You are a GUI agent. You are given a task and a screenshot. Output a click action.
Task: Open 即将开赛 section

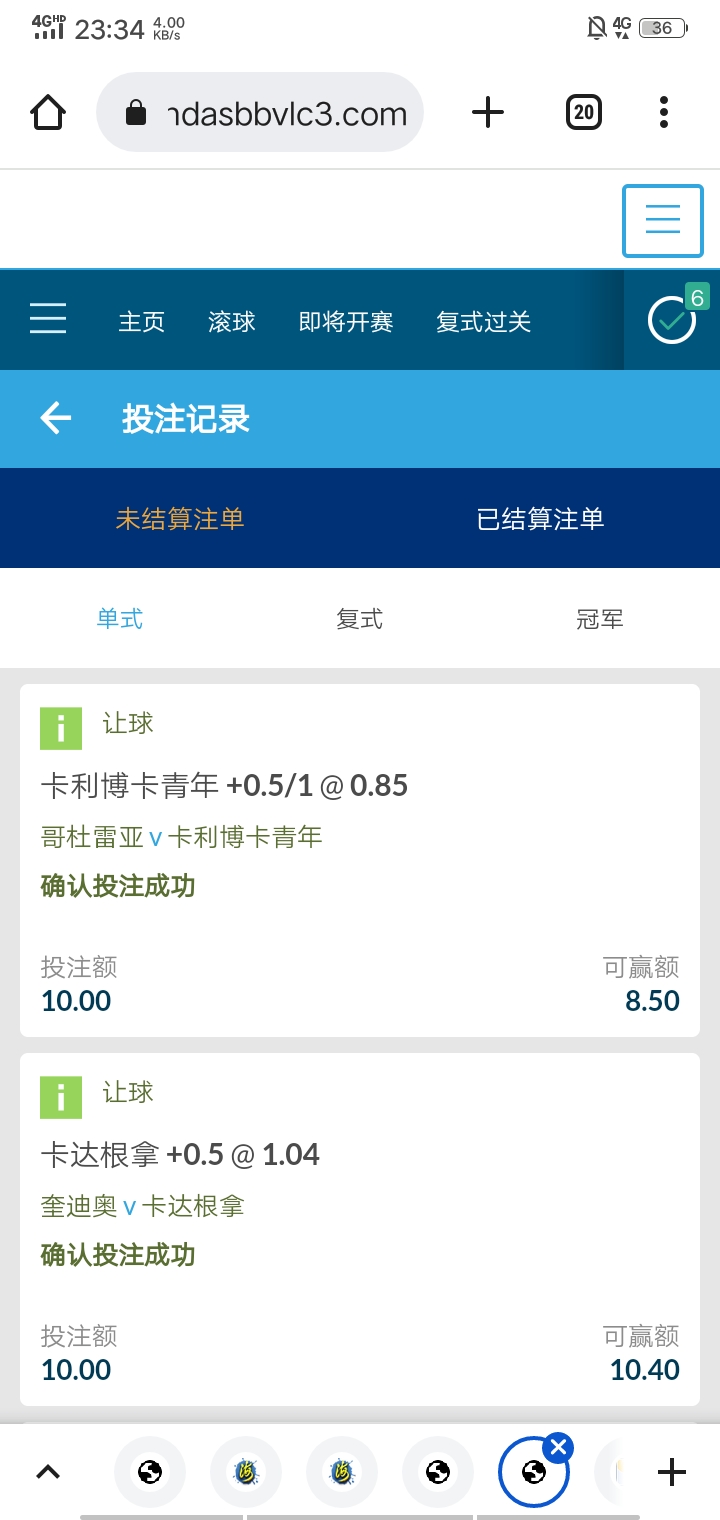coord(346,322)
